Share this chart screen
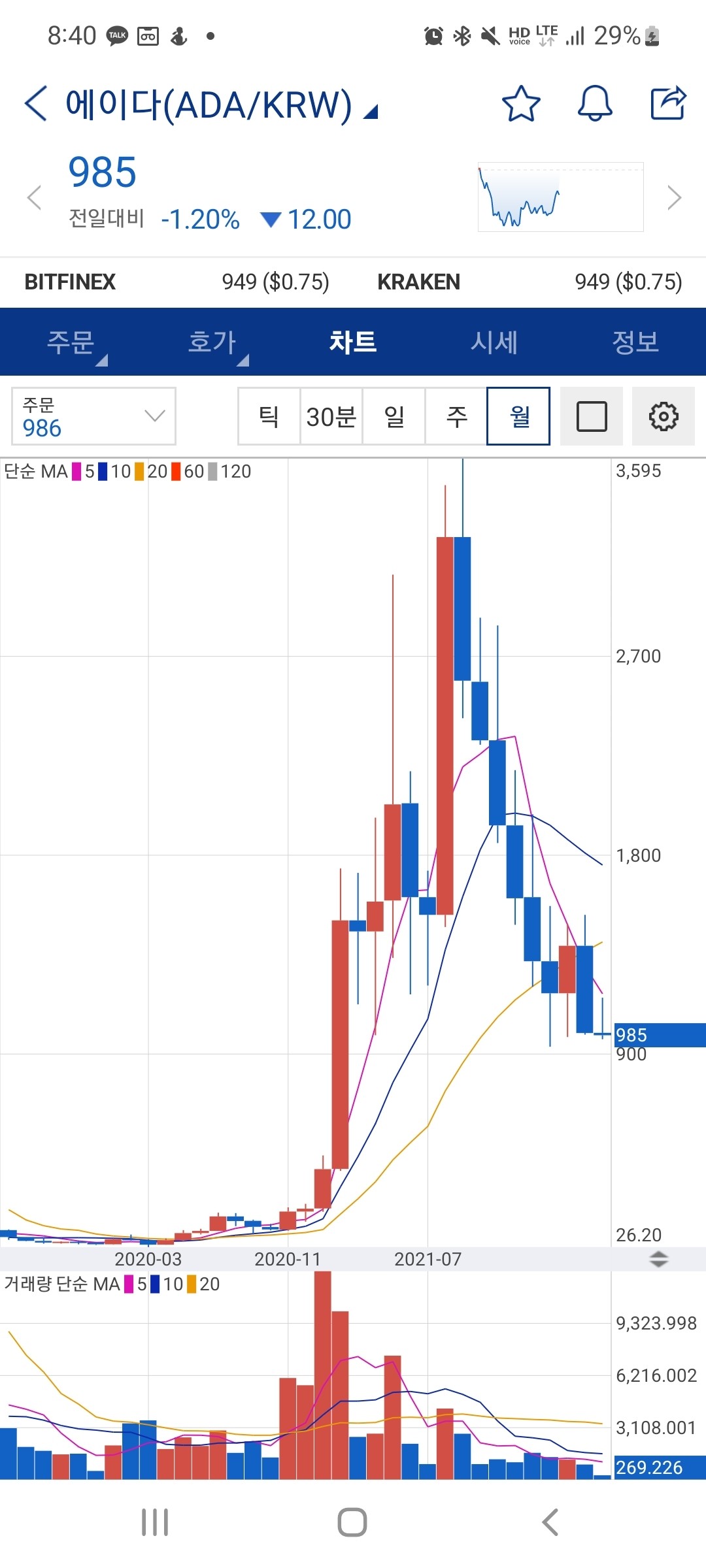 pyautogui.click(x=668, y=103)
